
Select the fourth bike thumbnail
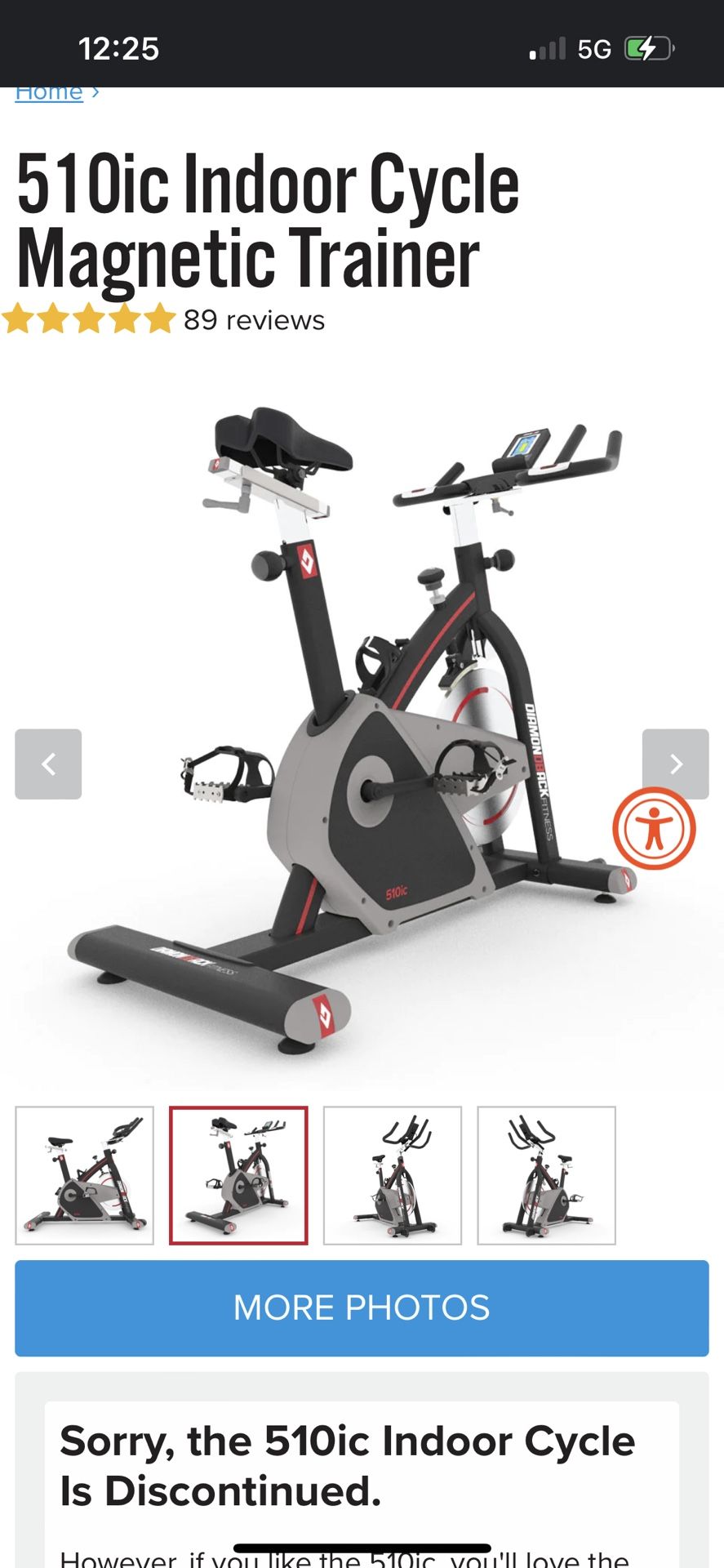tap(546, 1175)
